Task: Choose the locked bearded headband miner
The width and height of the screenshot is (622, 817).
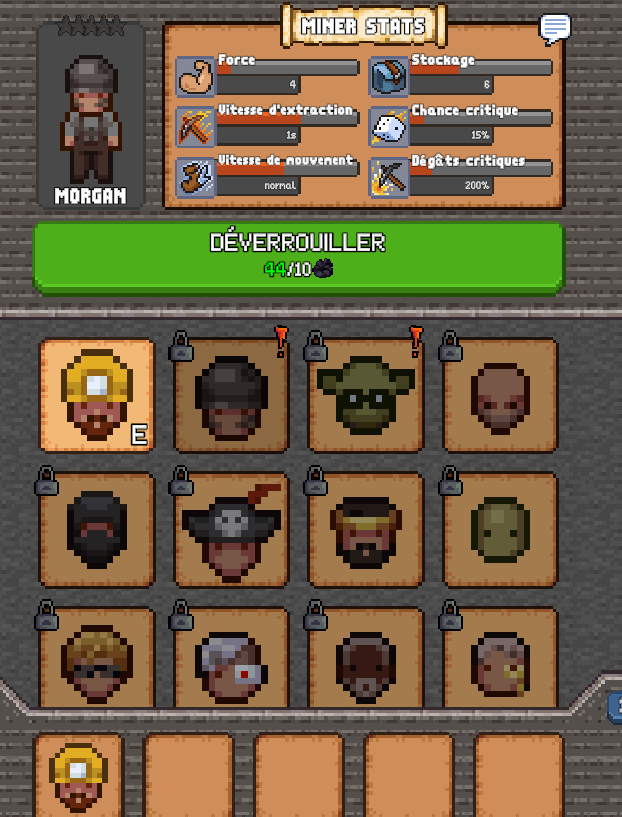Action: tap(365, 530)
